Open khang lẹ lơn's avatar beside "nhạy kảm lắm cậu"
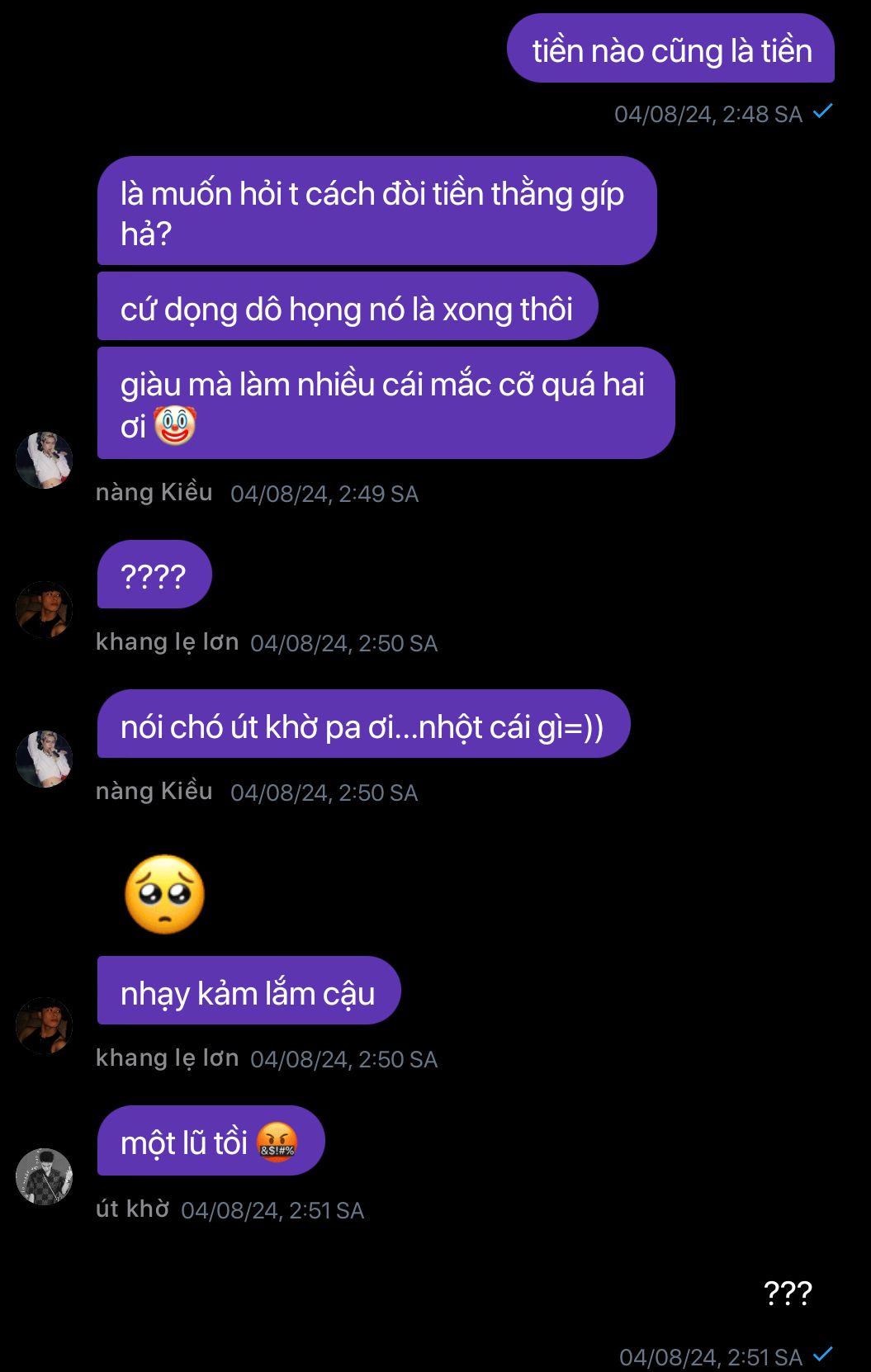The width and height of the screenshot is (871, 1372). tap(45, 1025)
